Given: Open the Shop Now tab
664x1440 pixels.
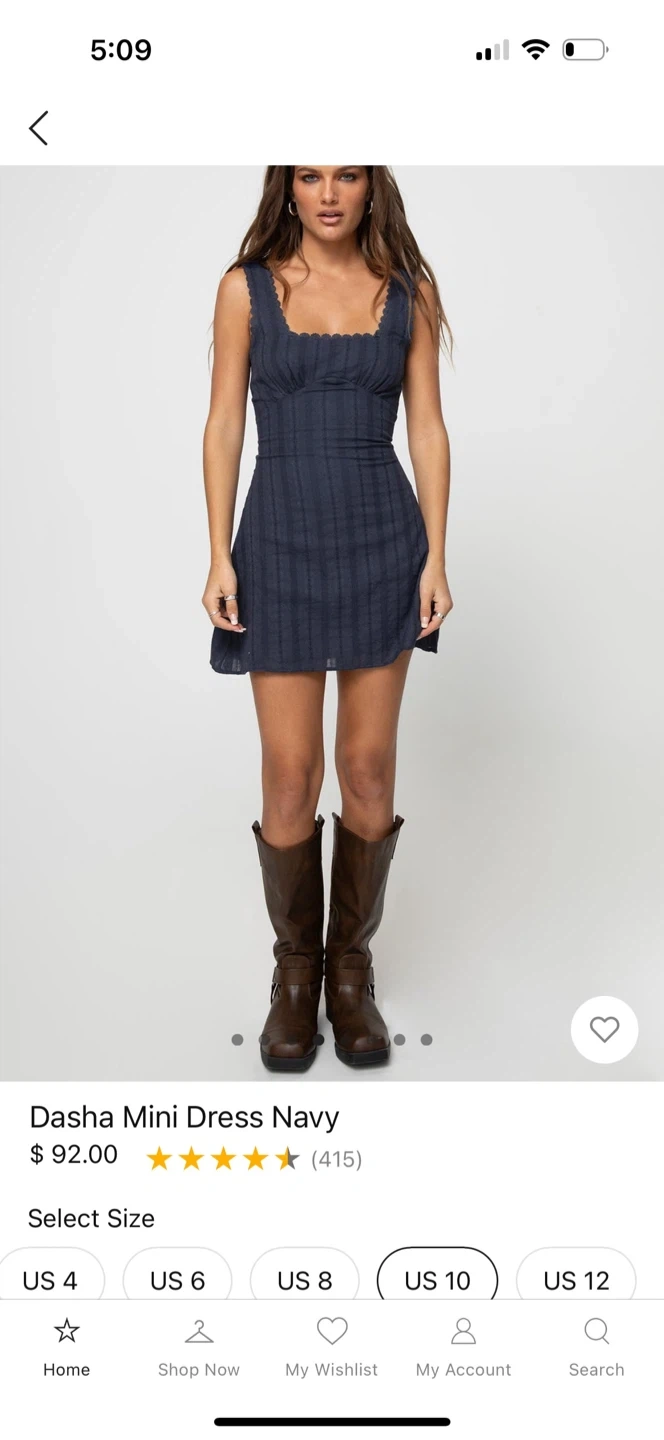Looking at the screenshot, I should pyautogui.click(x=199, y=1347).
